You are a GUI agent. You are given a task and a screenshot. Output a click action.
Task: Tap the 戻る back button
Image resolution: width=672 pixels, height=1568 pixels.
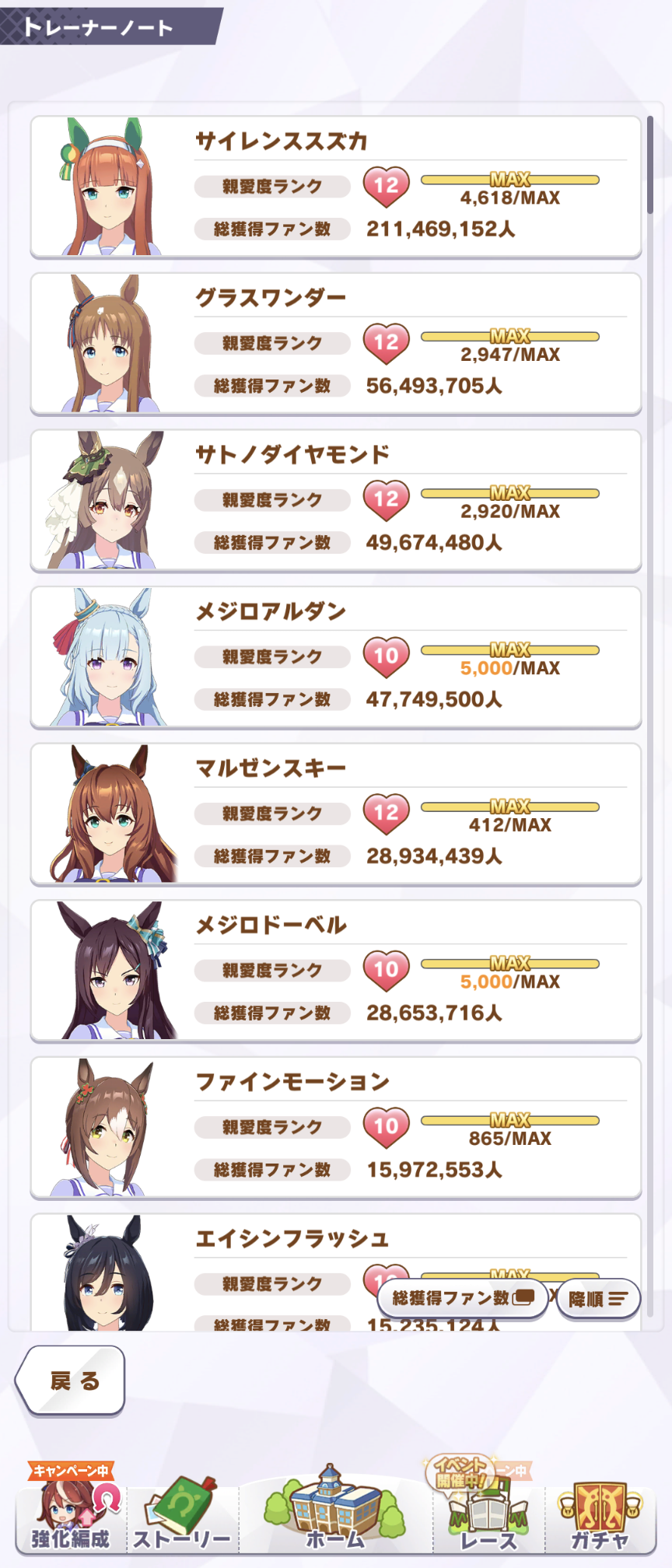click(72, 1381)
